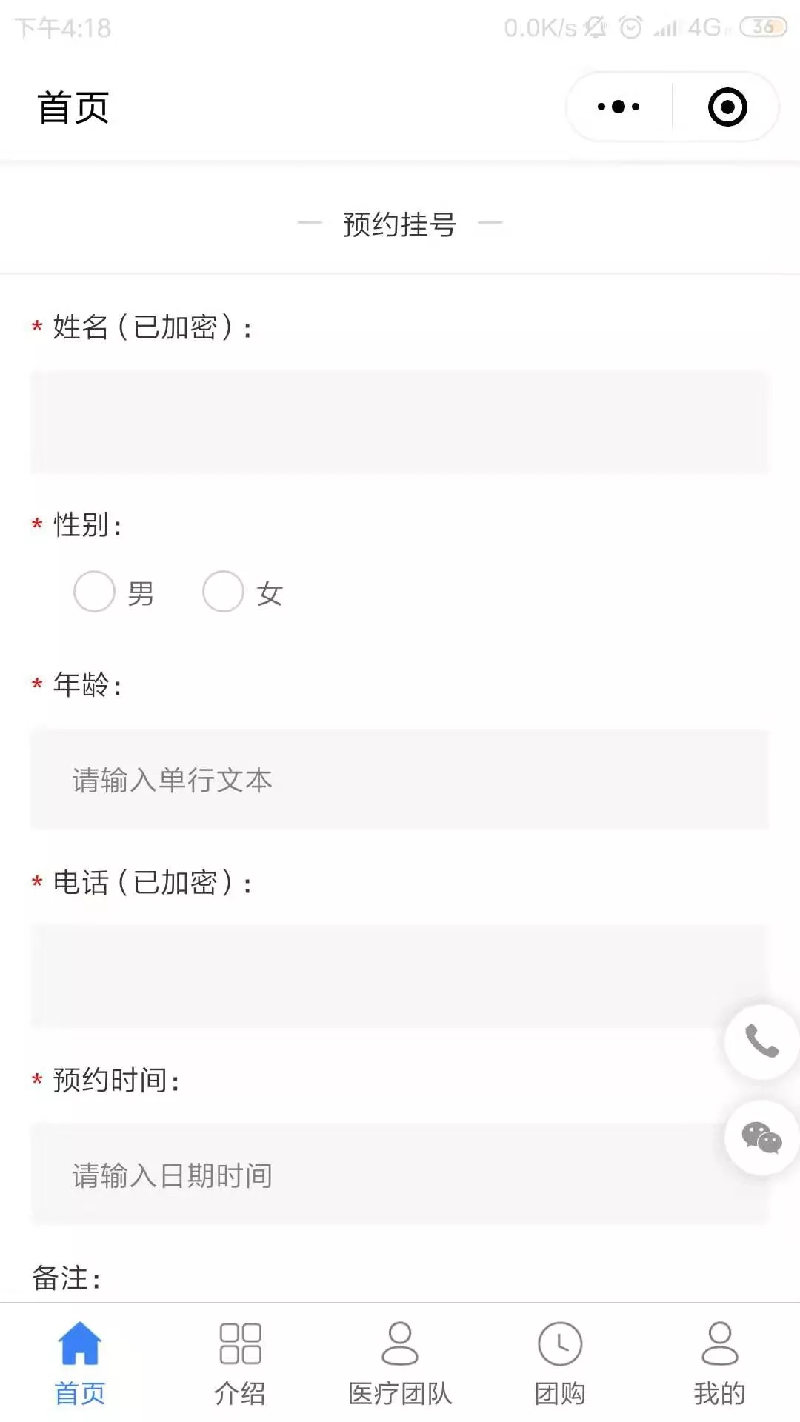Select 男 as gender
Screen dimensions: 800x1422
[x=95, y=592]
